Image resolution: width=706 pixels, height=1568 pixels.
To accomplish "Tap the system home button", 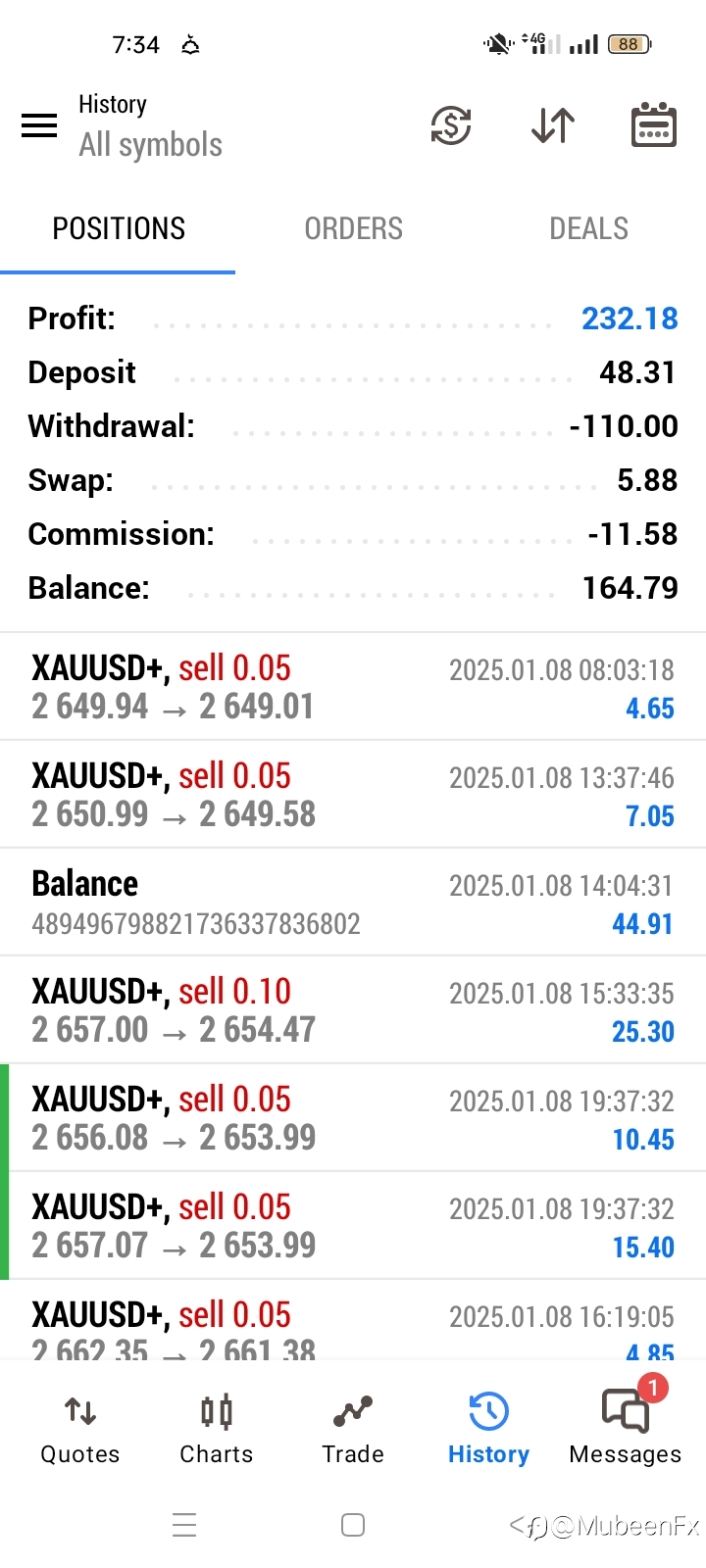I will pyautogui.click(x=353, y=1525).
